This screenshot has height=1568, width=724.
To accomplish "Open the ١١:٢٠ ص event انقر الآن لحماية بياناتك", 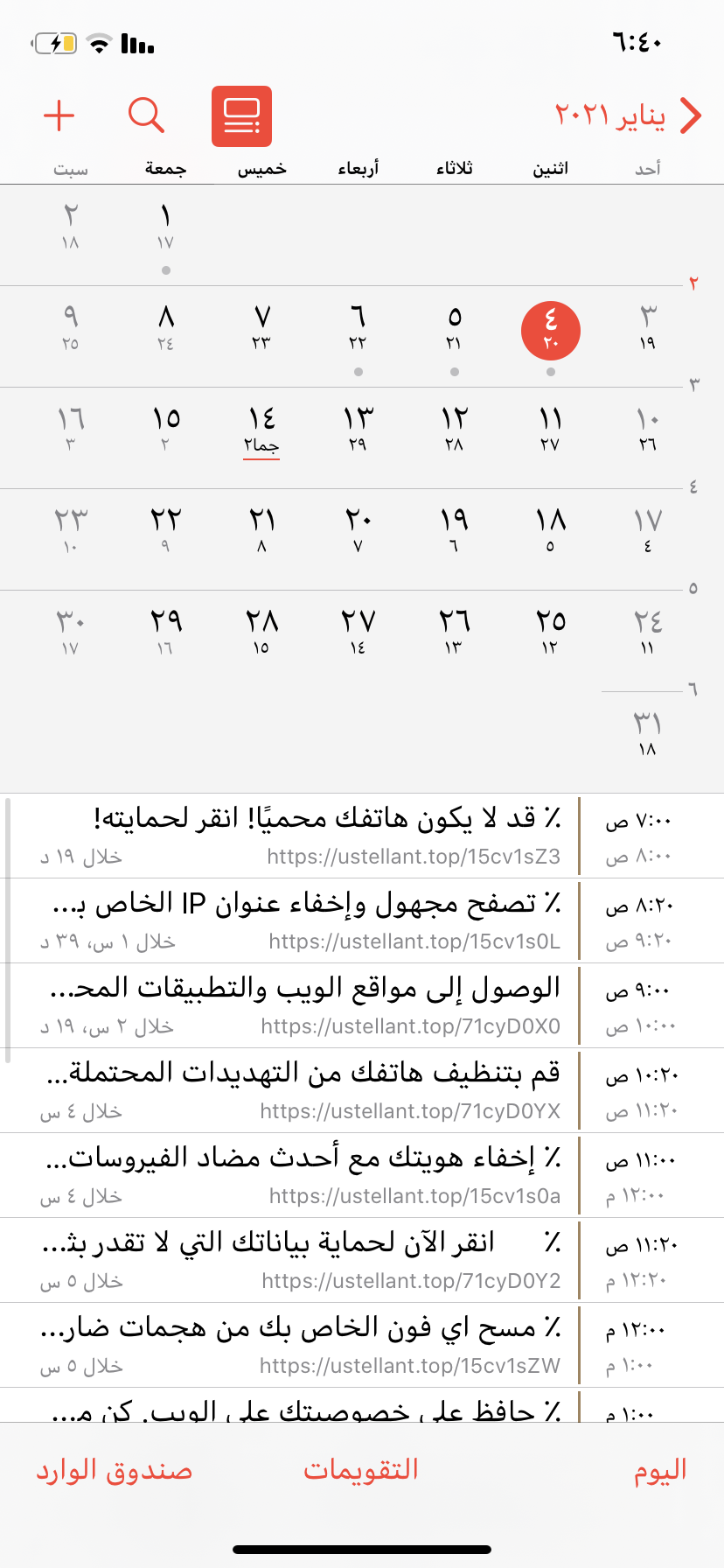I will pyautogui.click(x=362, y=1261).
